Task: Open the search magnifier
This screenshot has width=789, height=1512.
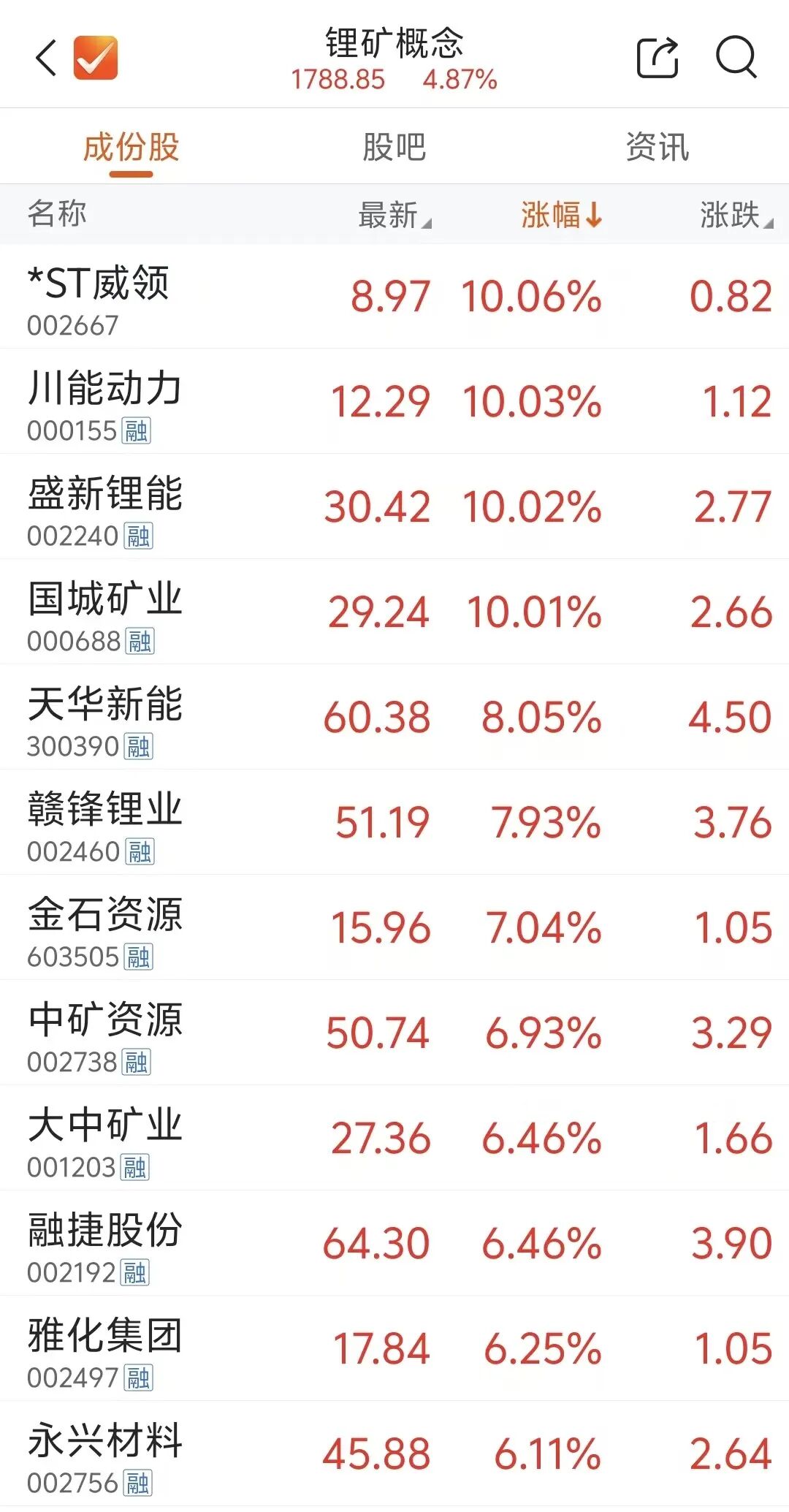Action: coord(736,57)
